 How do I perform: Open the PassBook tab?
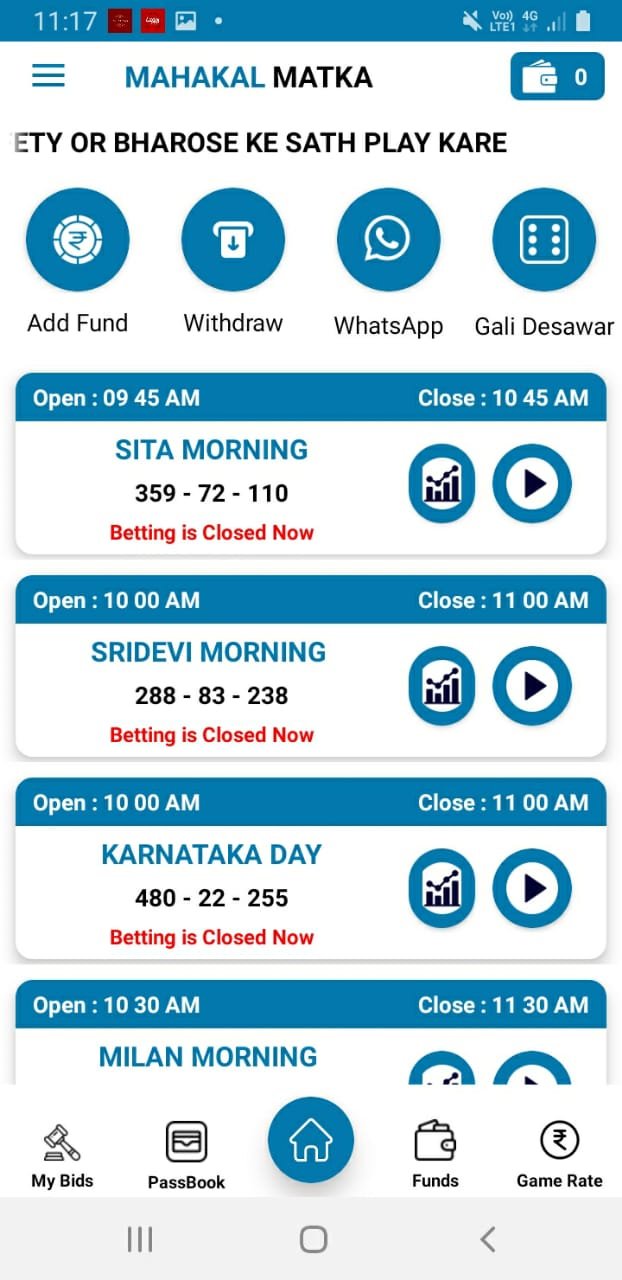186,1155
